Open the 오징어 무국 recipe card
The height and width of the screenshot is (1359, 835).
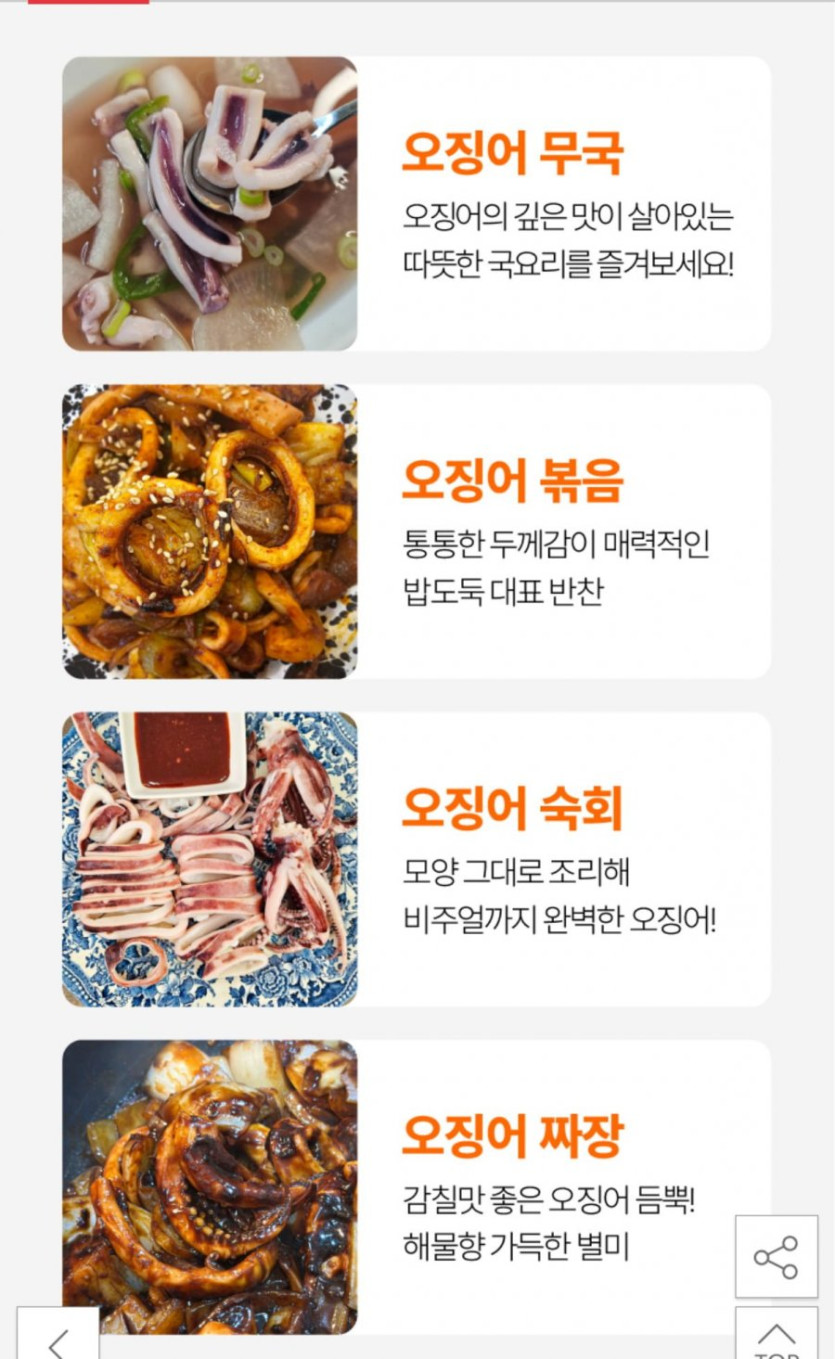pyautogui.click(x=416, y=203)
